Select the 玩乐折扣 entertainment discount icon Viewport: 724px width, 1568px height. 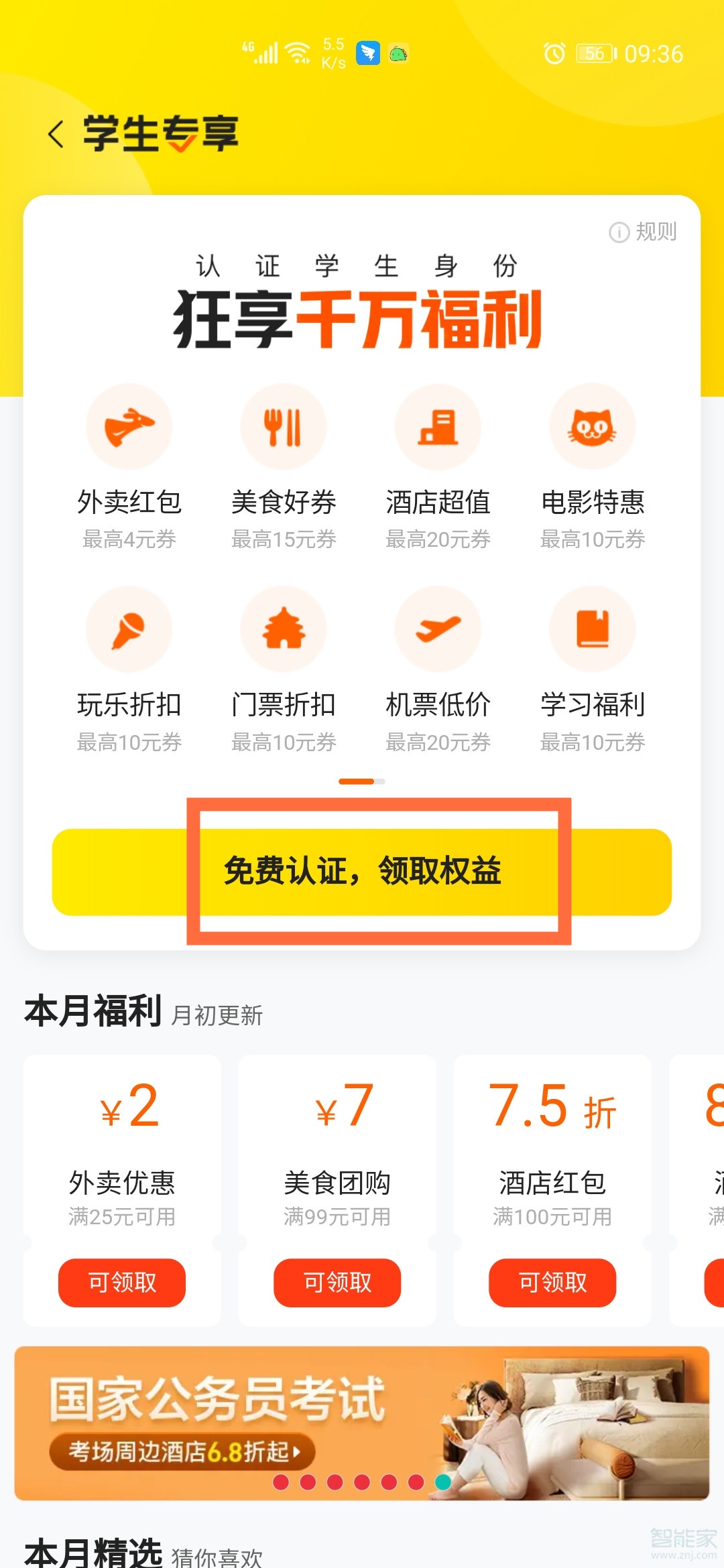(129, 629)
